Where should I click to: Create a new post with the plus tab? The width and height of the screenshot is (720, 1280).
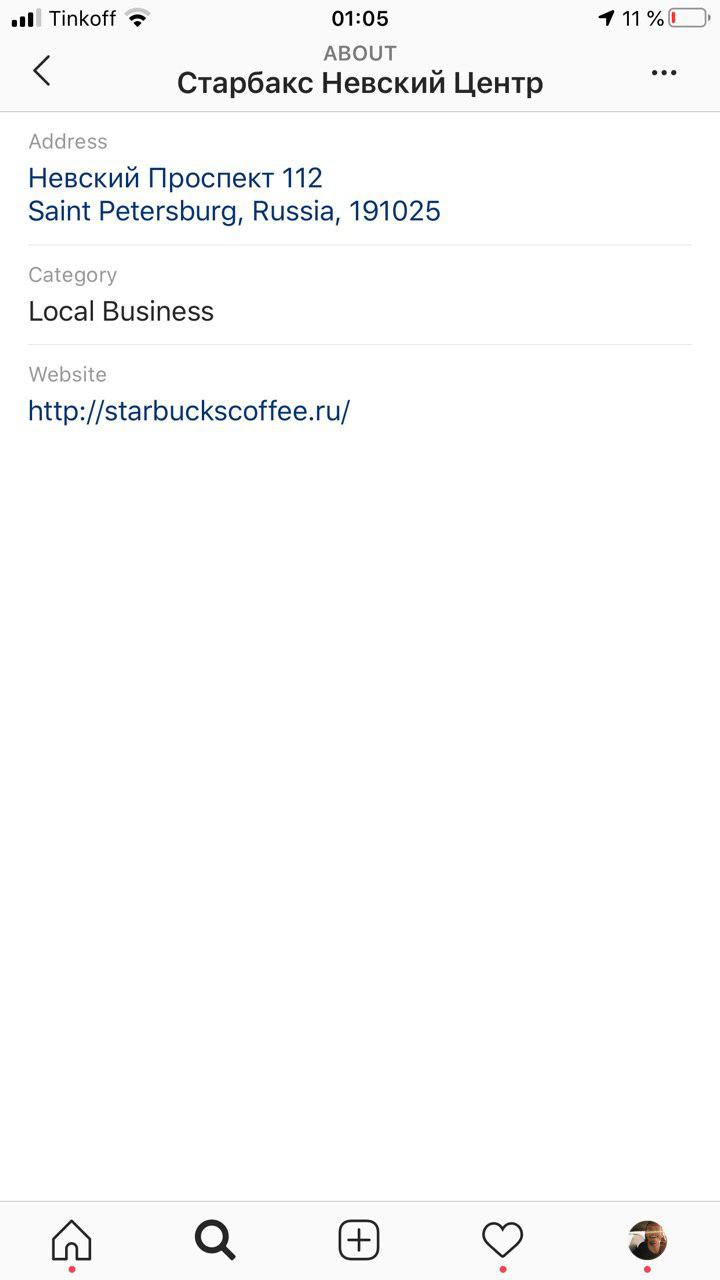pos(359,1241)
